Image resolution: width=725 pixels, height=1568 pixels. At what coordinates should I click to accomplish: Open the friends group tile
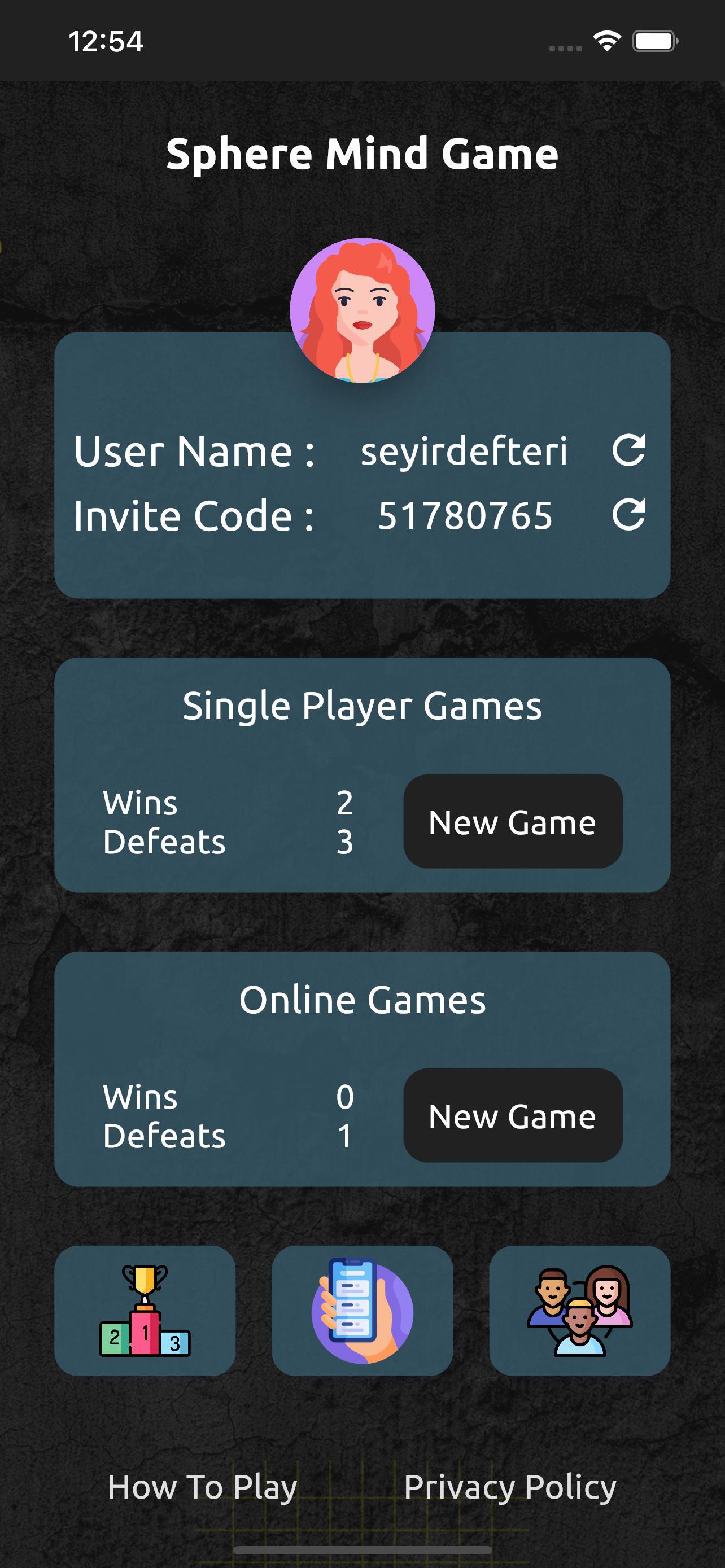pyautogui.click(x=579, y=1311)
